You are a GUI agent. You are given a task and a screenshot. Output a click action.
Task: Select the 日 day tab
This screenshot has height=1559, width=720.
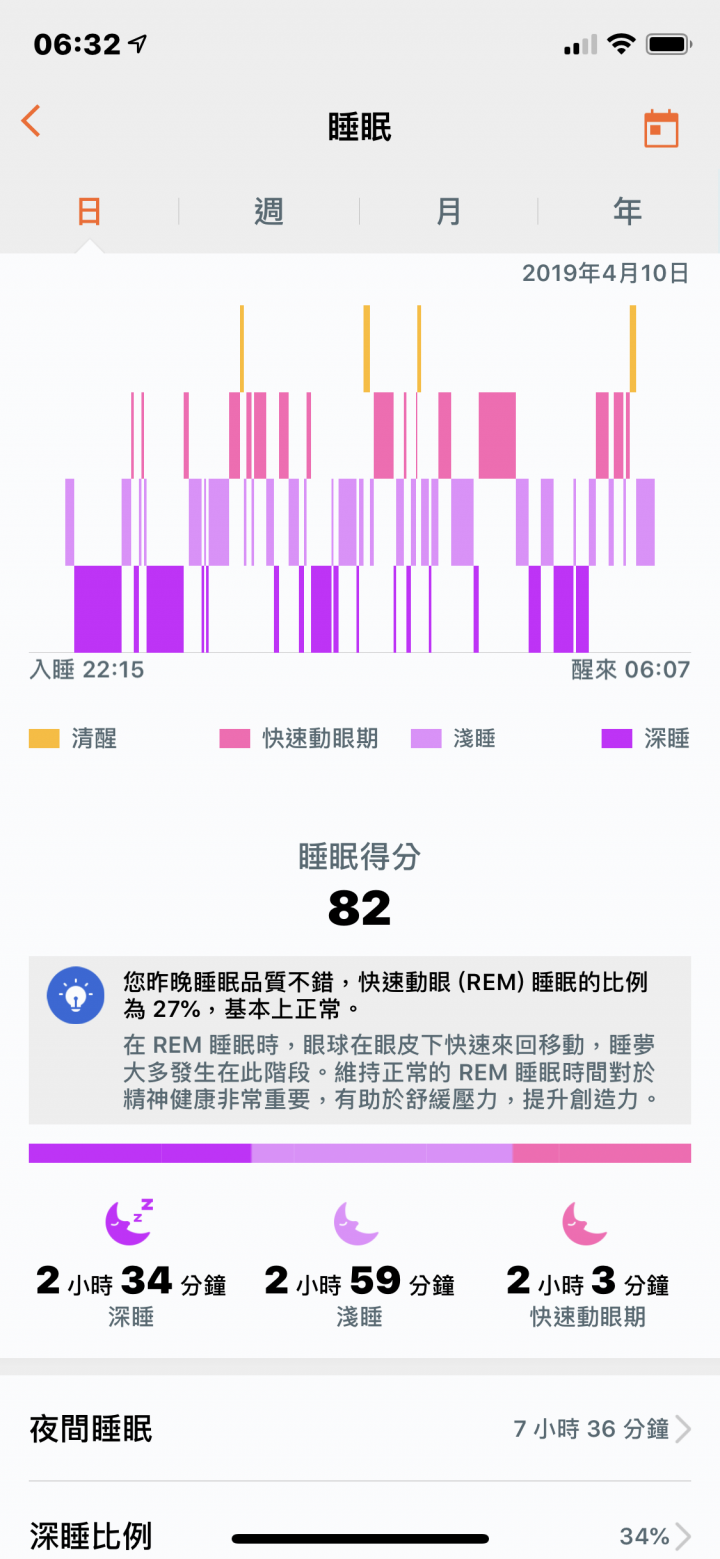90,211
